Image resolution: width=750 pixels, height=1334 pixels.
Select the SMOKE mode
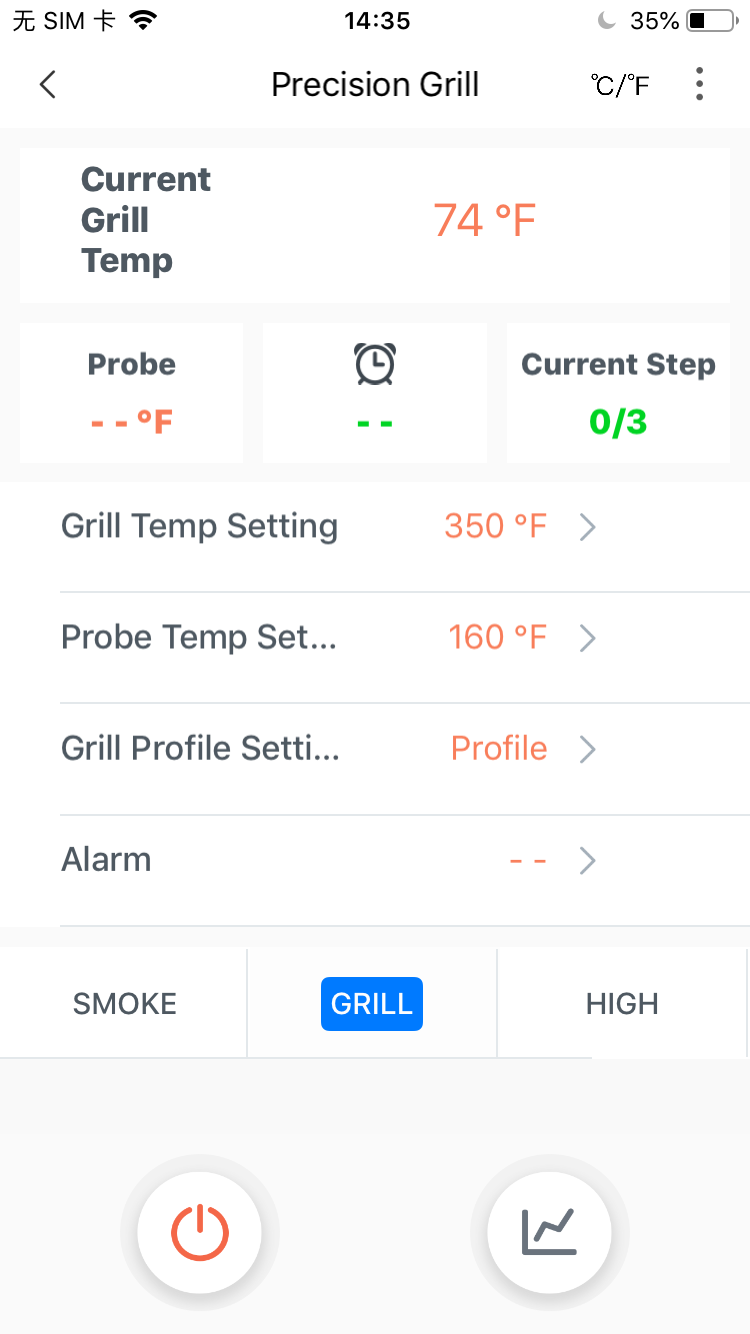[124, 1004]
